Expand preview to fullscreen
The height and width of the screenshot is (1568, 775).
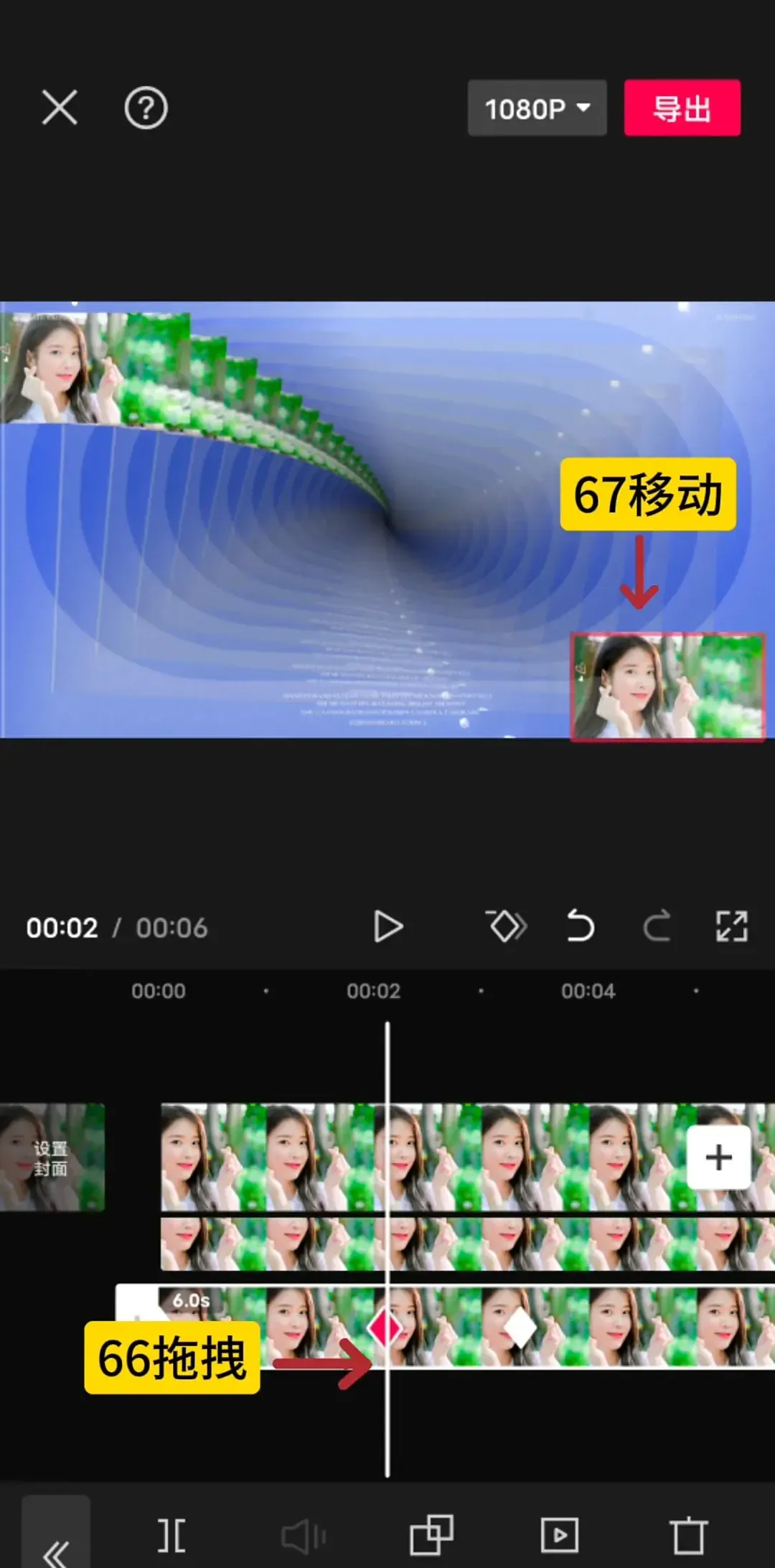731,927
